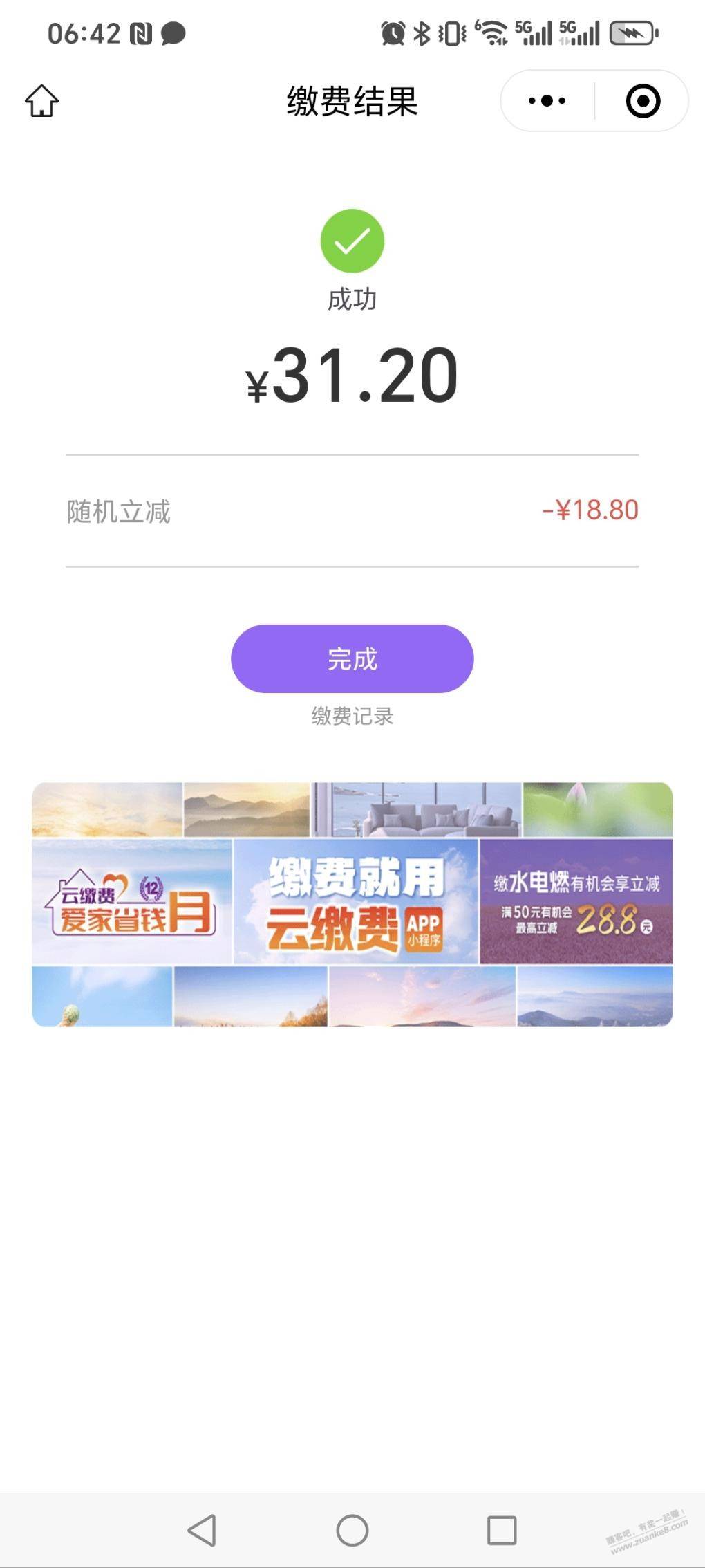This screenshot has width=705, height=1568.
Task: Open recent apps from the navigation bar
Action: tap(502, 1530)
